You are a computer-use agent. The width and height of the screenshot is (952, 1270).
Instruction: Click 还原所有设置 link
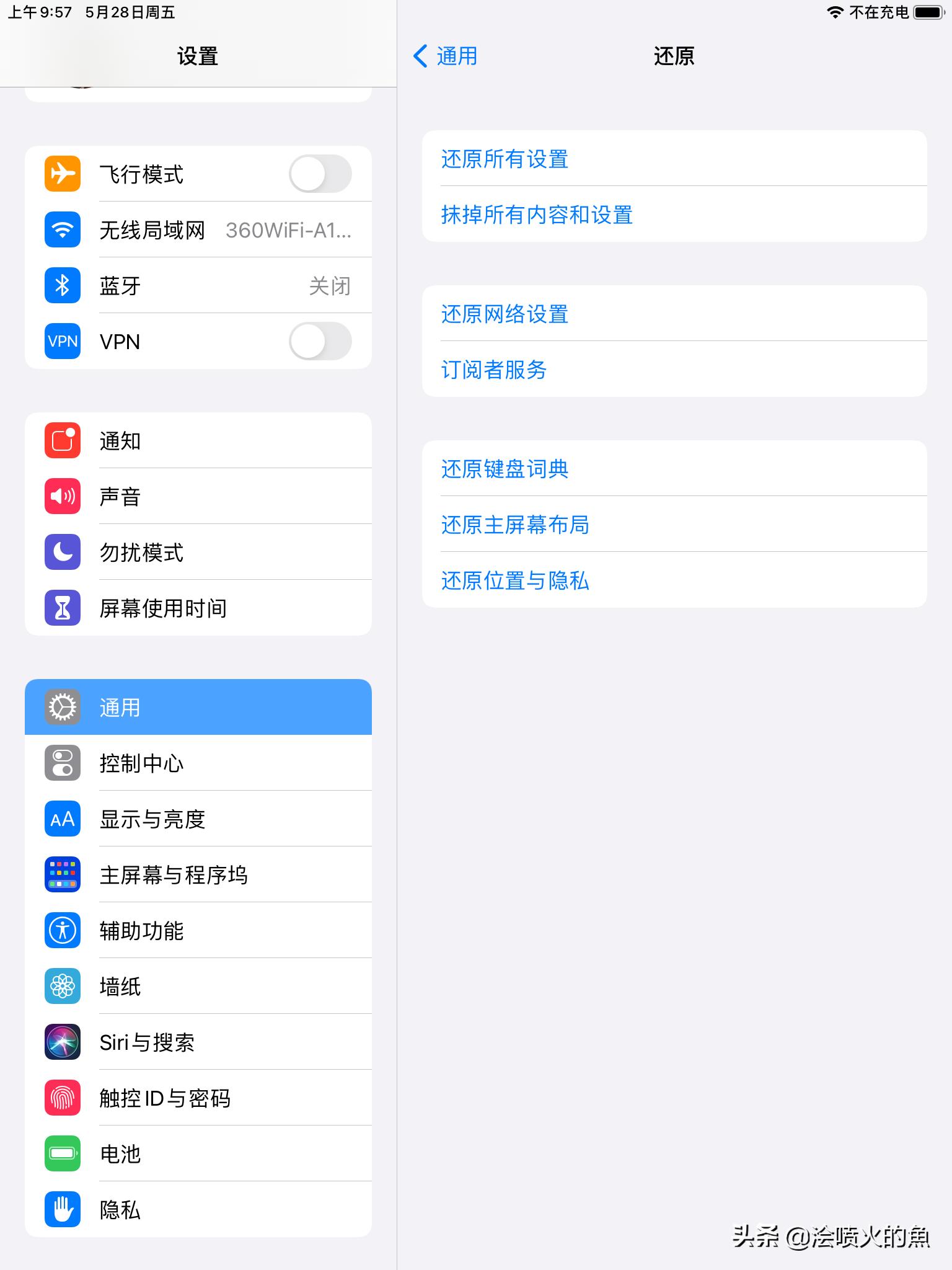505,159
